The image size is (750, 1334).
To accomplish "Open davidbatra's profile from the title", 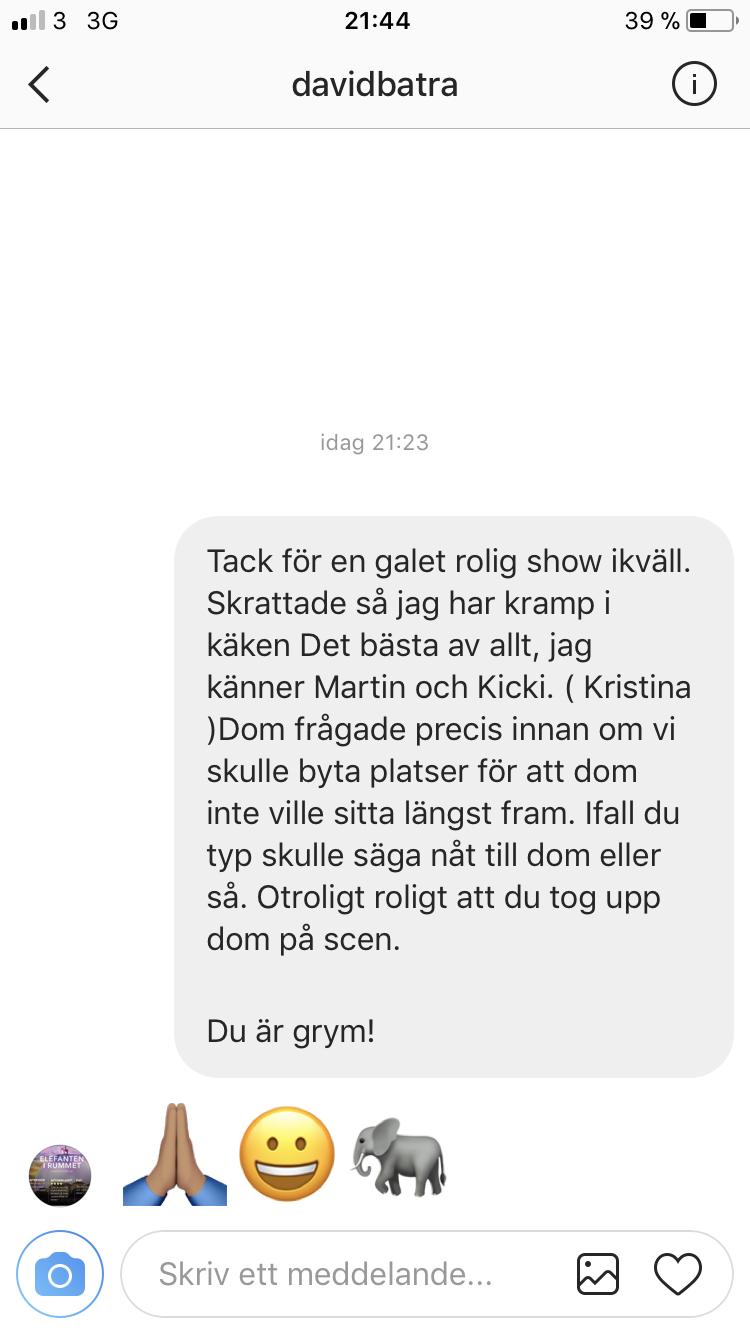I will [x=374, y=85].
